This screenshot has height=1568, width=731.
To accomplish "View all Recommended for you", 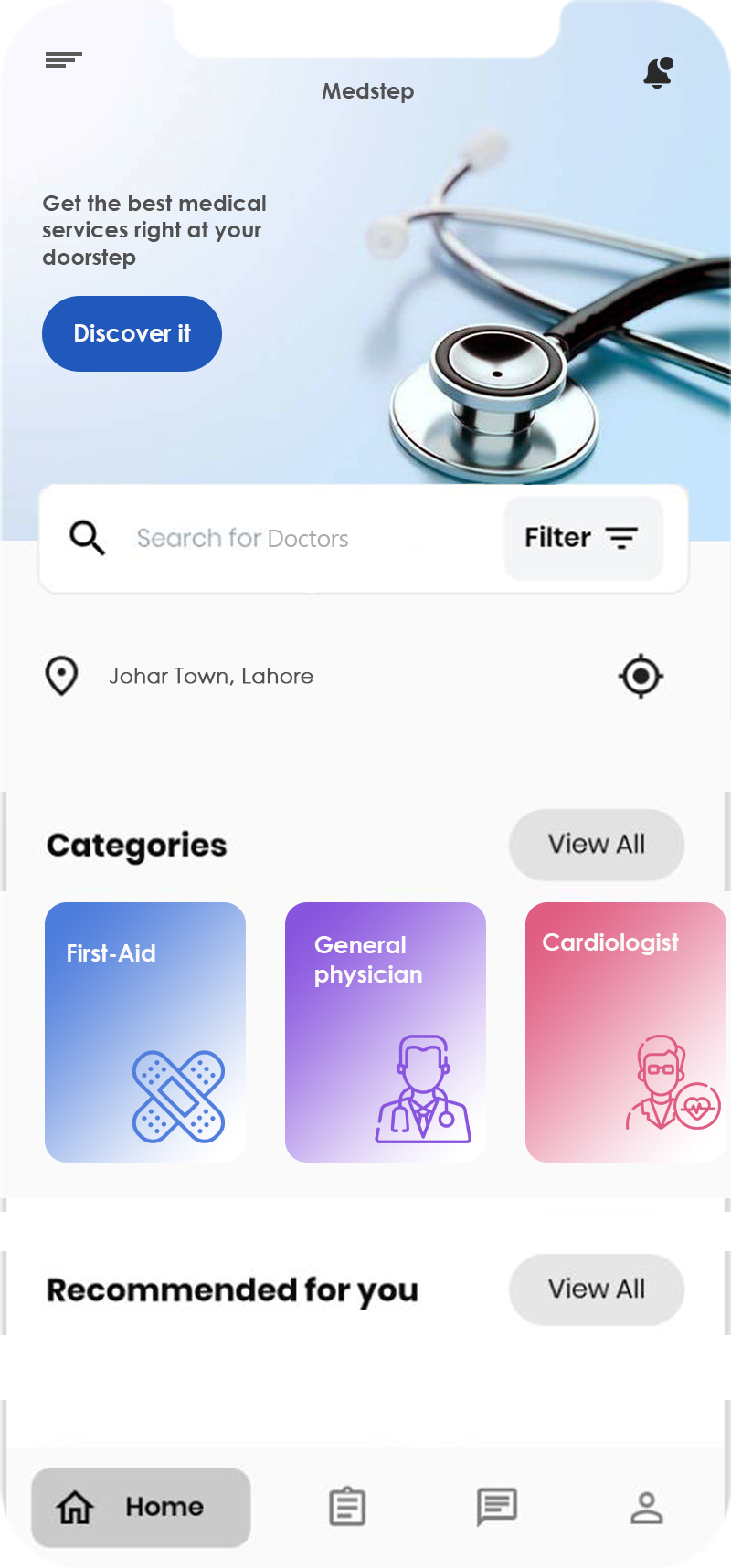I will (596, 1289).
